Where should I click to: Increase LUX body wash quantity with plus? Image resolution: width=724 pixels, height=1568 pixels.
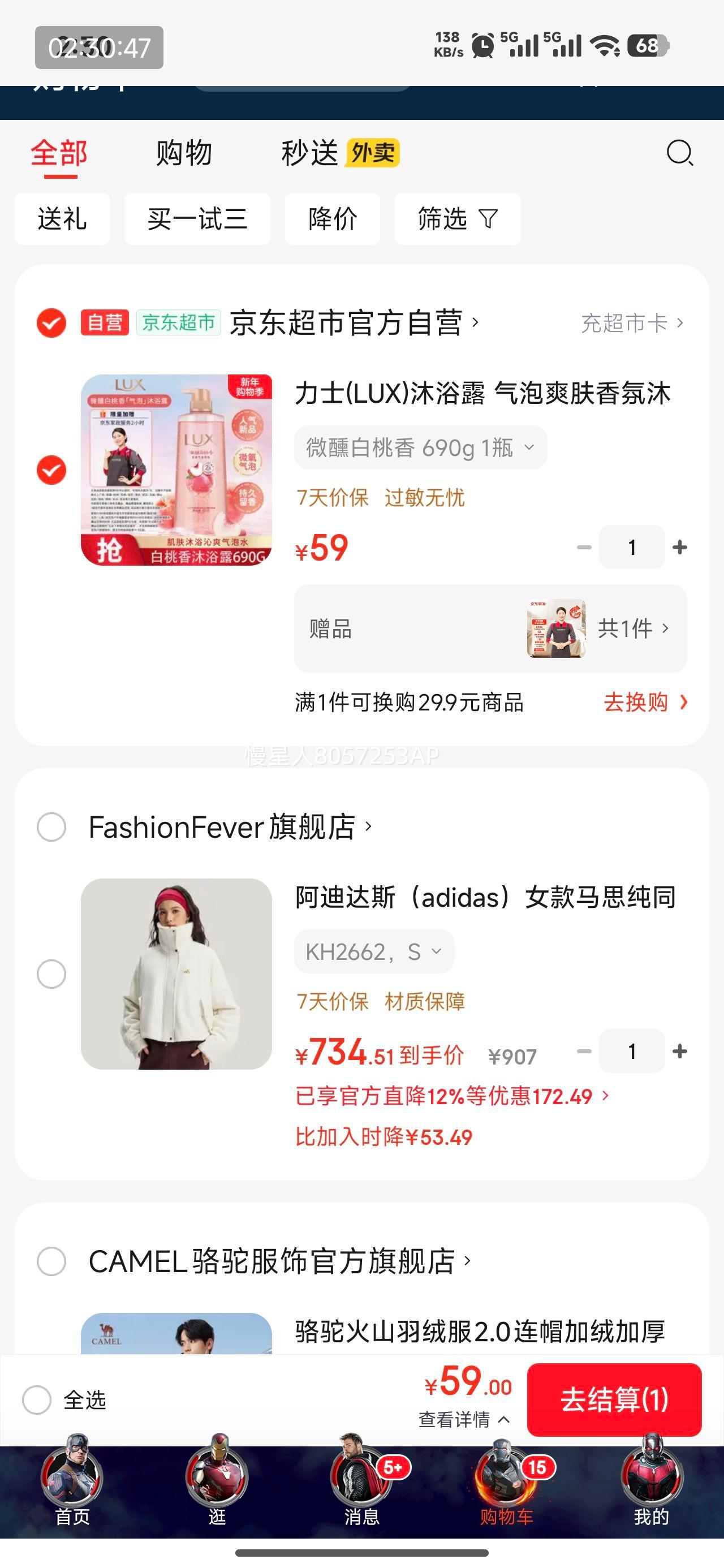click(x=680, y=546)
